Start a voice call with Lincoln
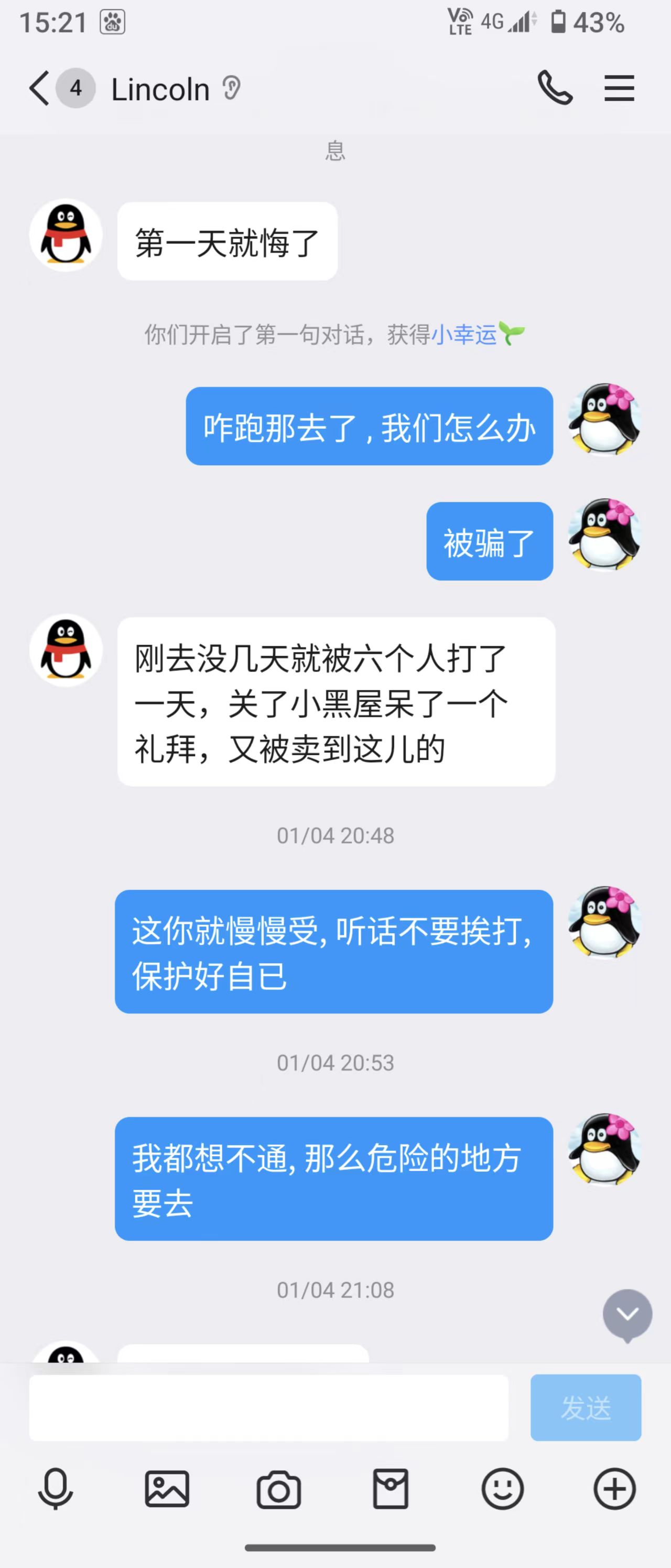The image size is (671, 1568). [555, 89]
